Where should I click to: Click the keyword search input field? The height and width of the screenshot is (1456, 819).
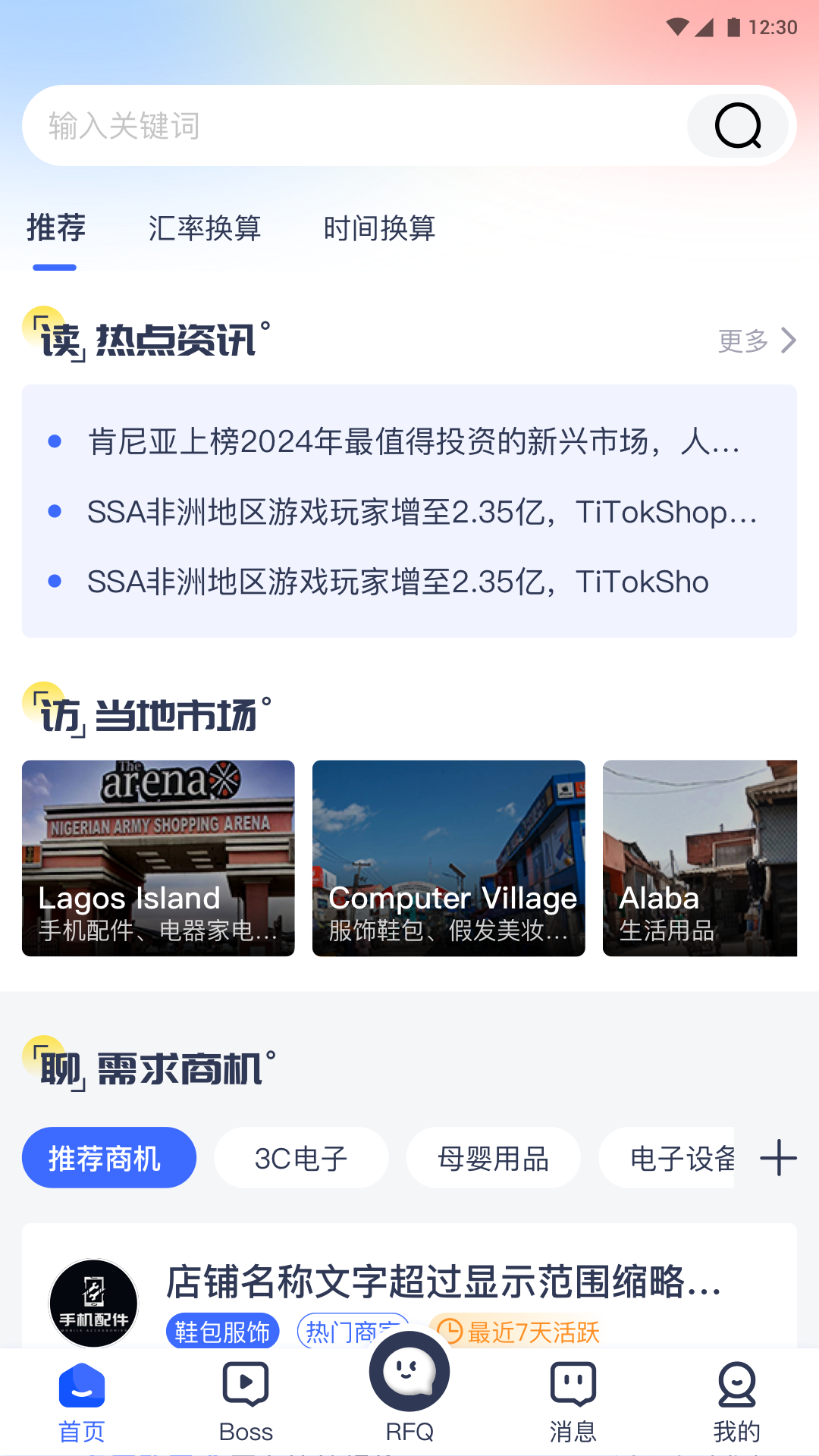341,125
